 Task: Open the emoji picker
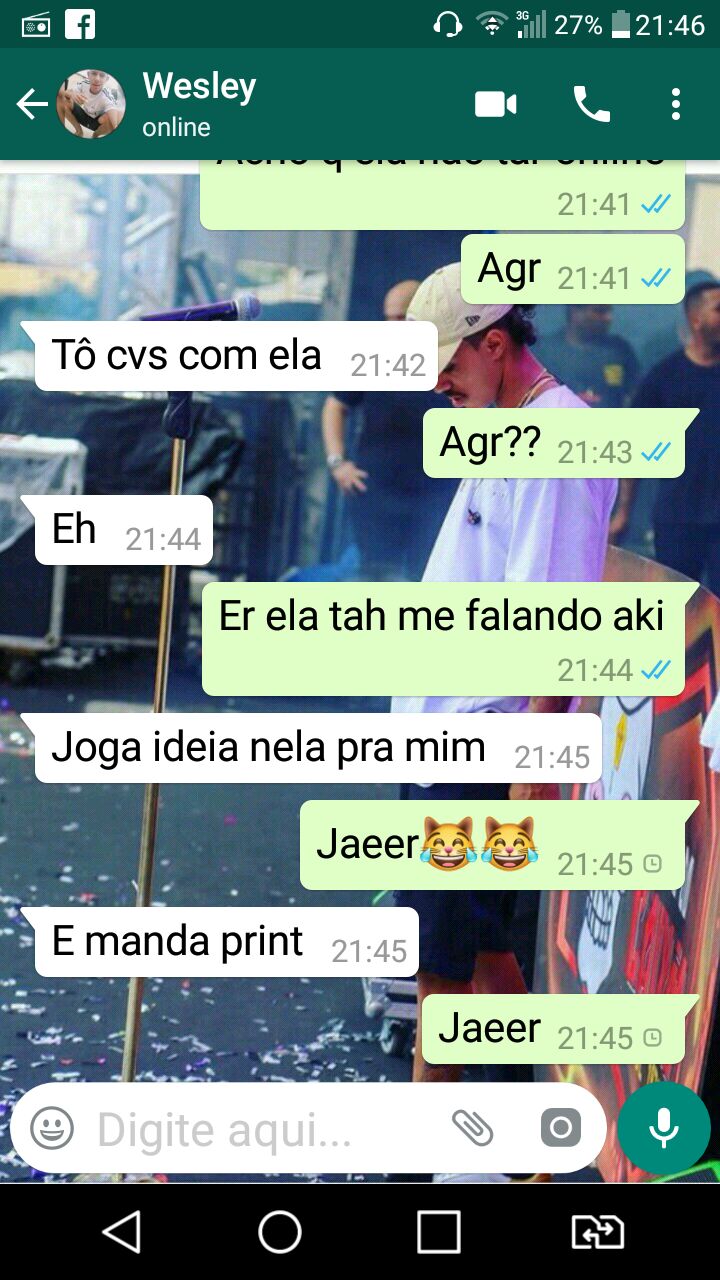pyautogui.click(x=52, y=1129)
